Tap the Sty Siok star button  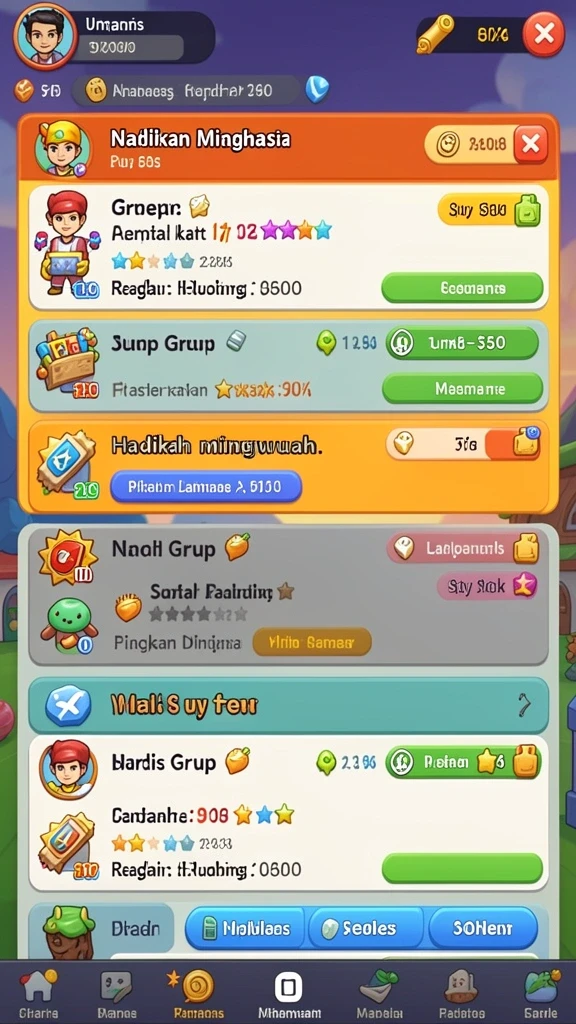(487, 586)
